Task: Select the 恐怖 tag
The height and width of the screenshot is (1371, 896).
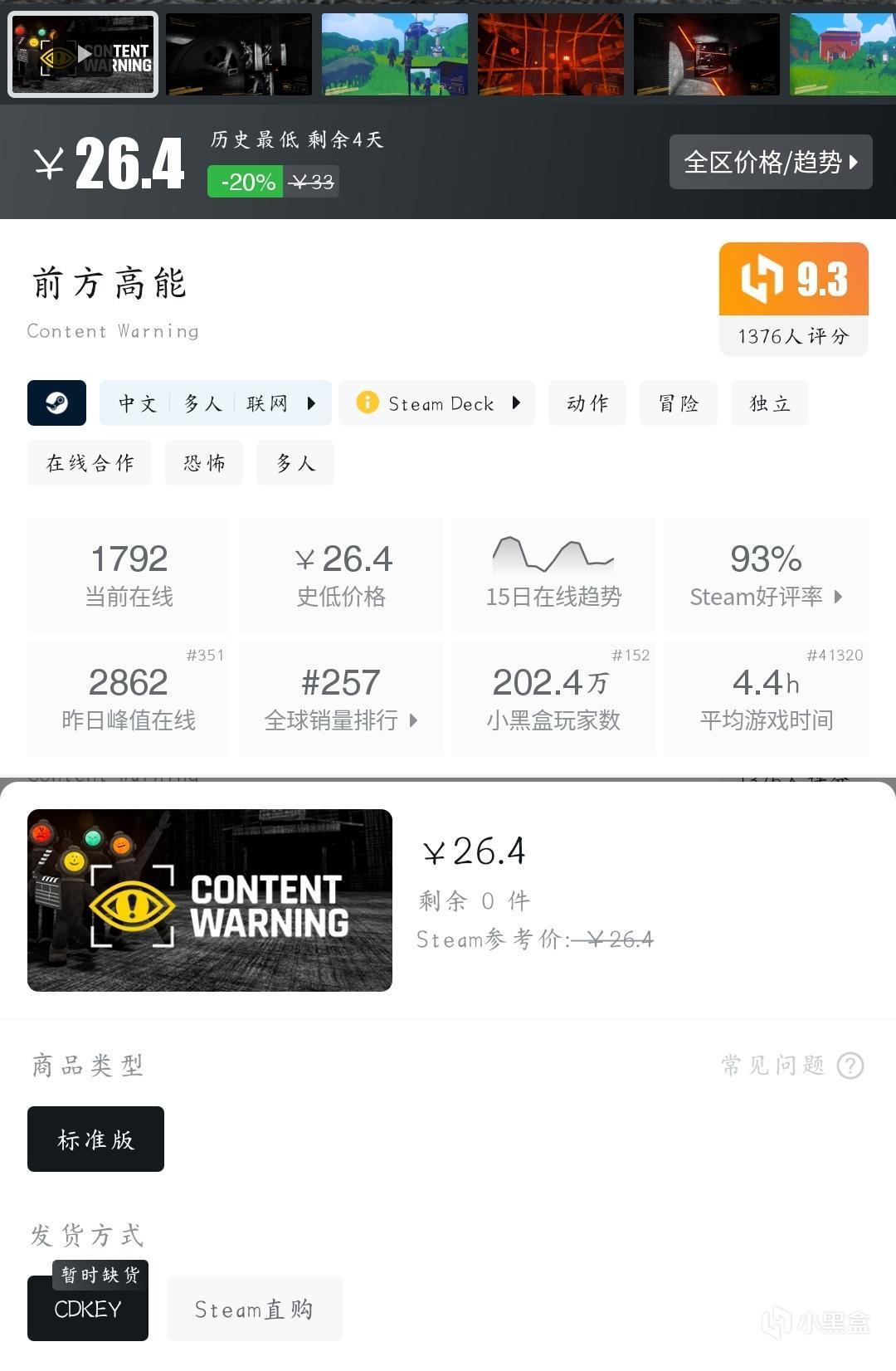Action: pos(204,463)
